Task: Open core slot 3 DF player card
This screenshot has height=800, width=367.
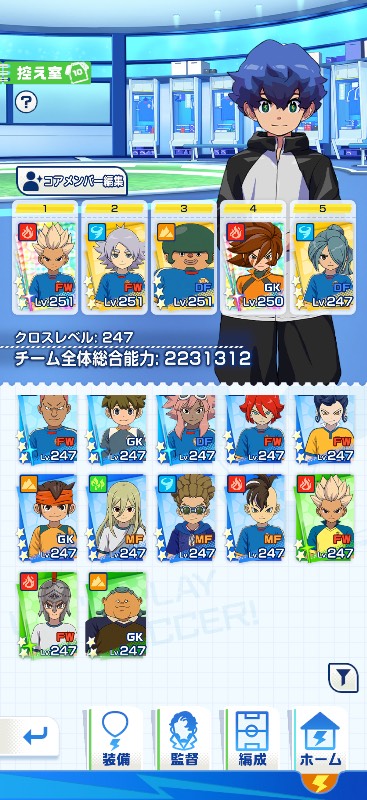Action: pos(184,258)
